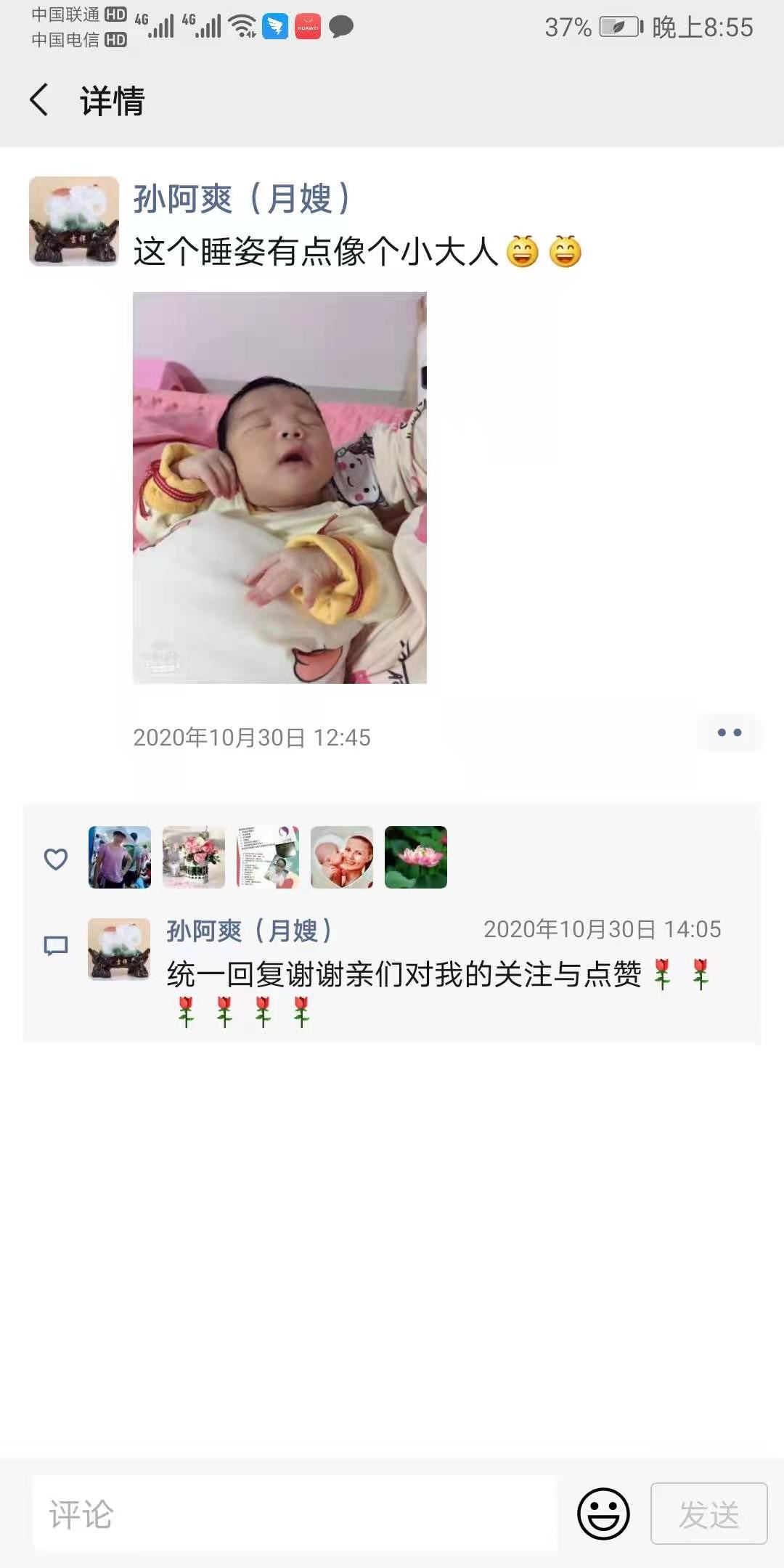The image size is (784, 1568).
Task: Open the two-dot like/comment menu
Action: pyautogui.click(x=729, y=732)
